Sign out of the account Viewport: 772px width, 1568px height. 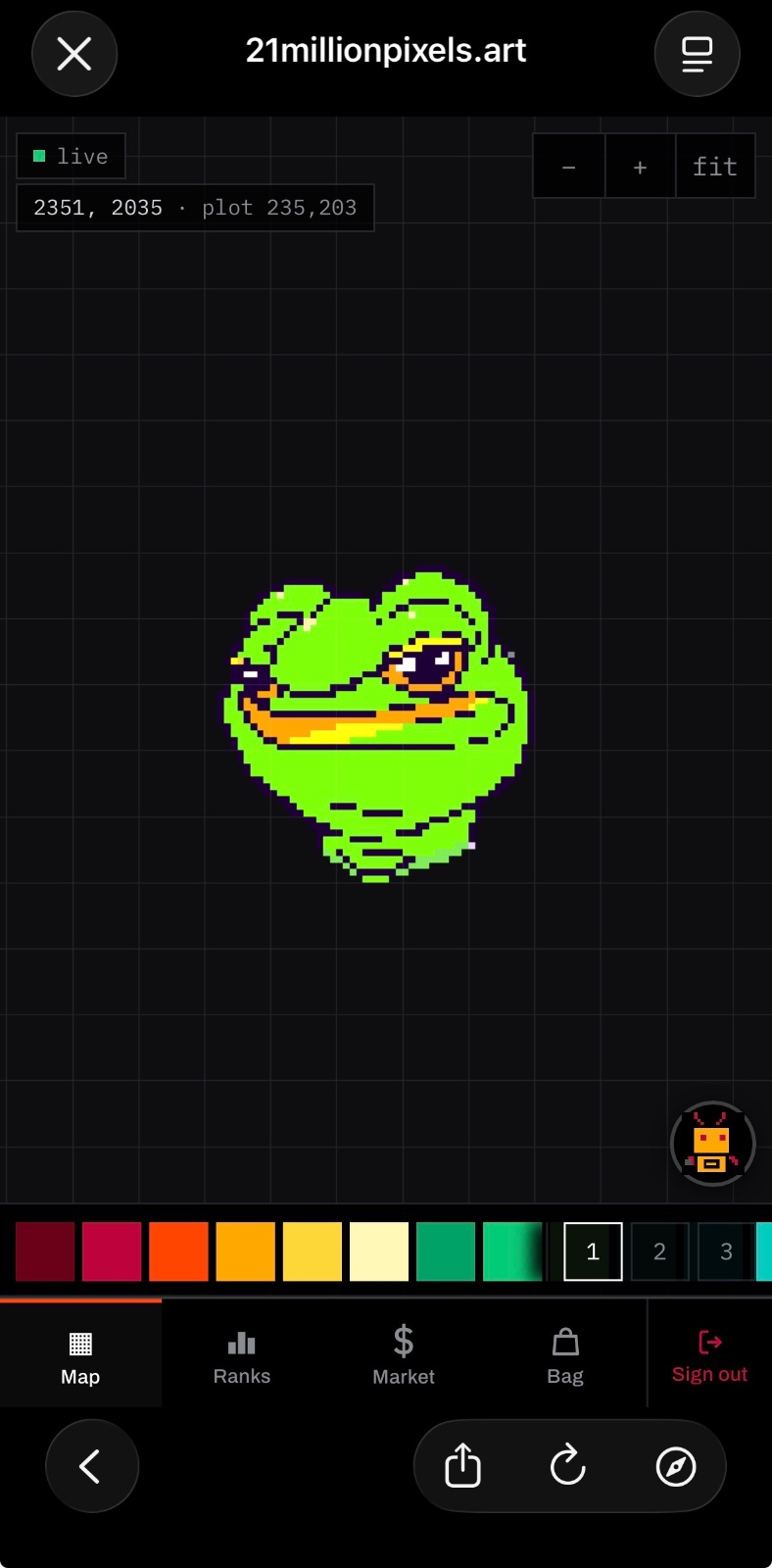[709, 1357]
